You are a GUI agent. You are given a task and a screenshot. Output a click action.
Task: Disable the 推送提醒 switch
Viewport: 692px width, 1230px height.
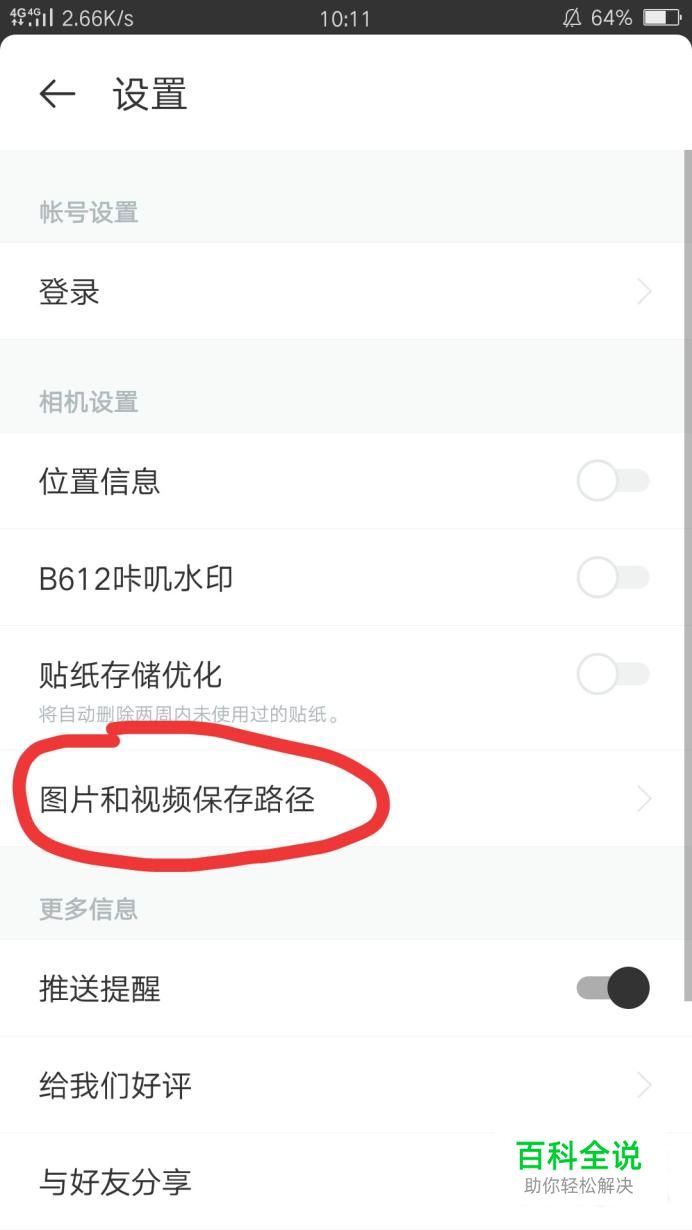pos(613,988)
